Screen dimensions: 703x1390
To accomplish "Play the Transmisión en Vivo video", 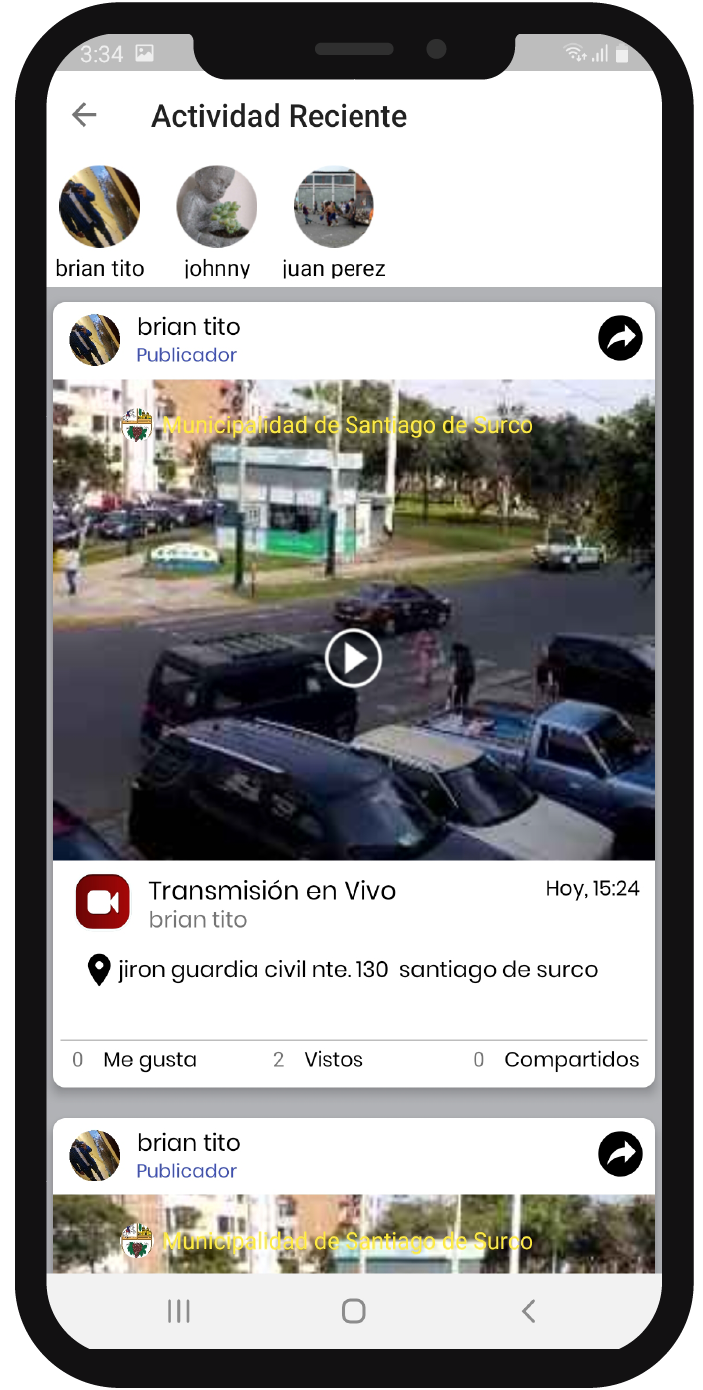I will click(x=353, y=658).
